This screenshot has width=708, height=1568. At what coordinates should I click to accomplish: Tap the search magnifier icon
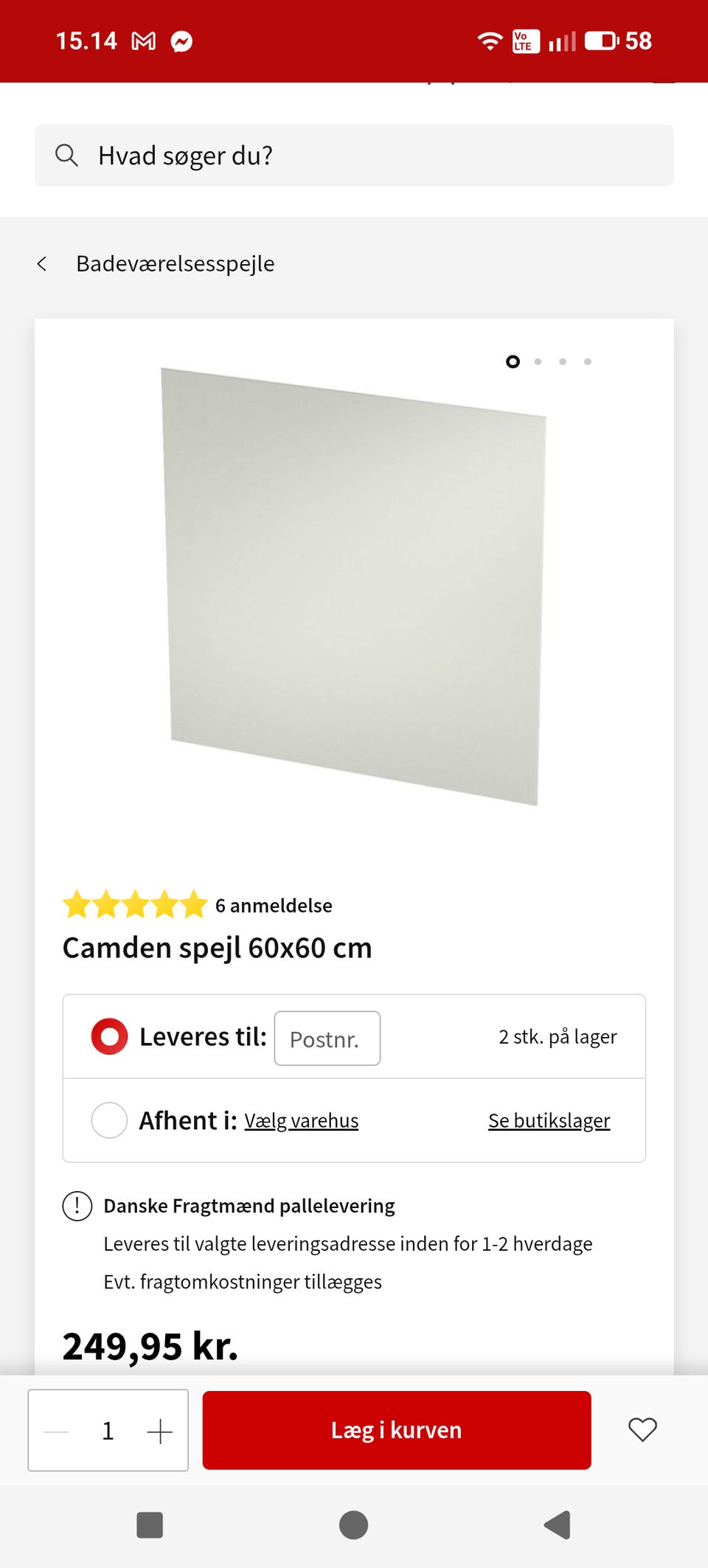[67, 156]
